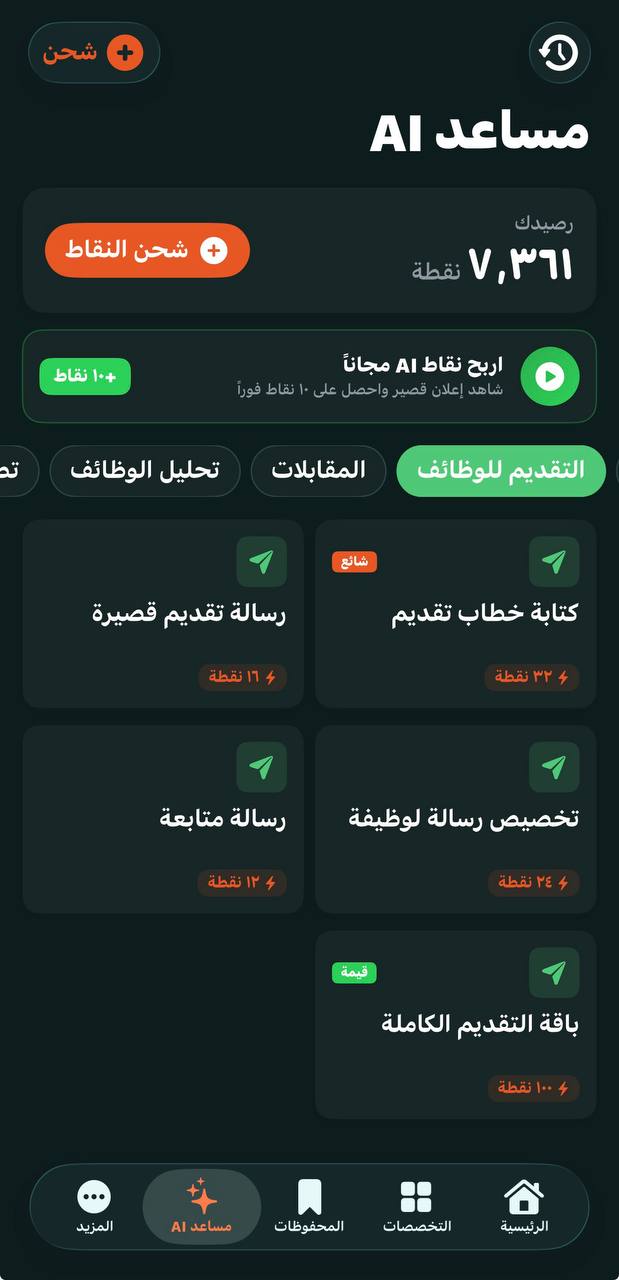Open the كتابة خطاب تقديم card

[x=455, y=613]
